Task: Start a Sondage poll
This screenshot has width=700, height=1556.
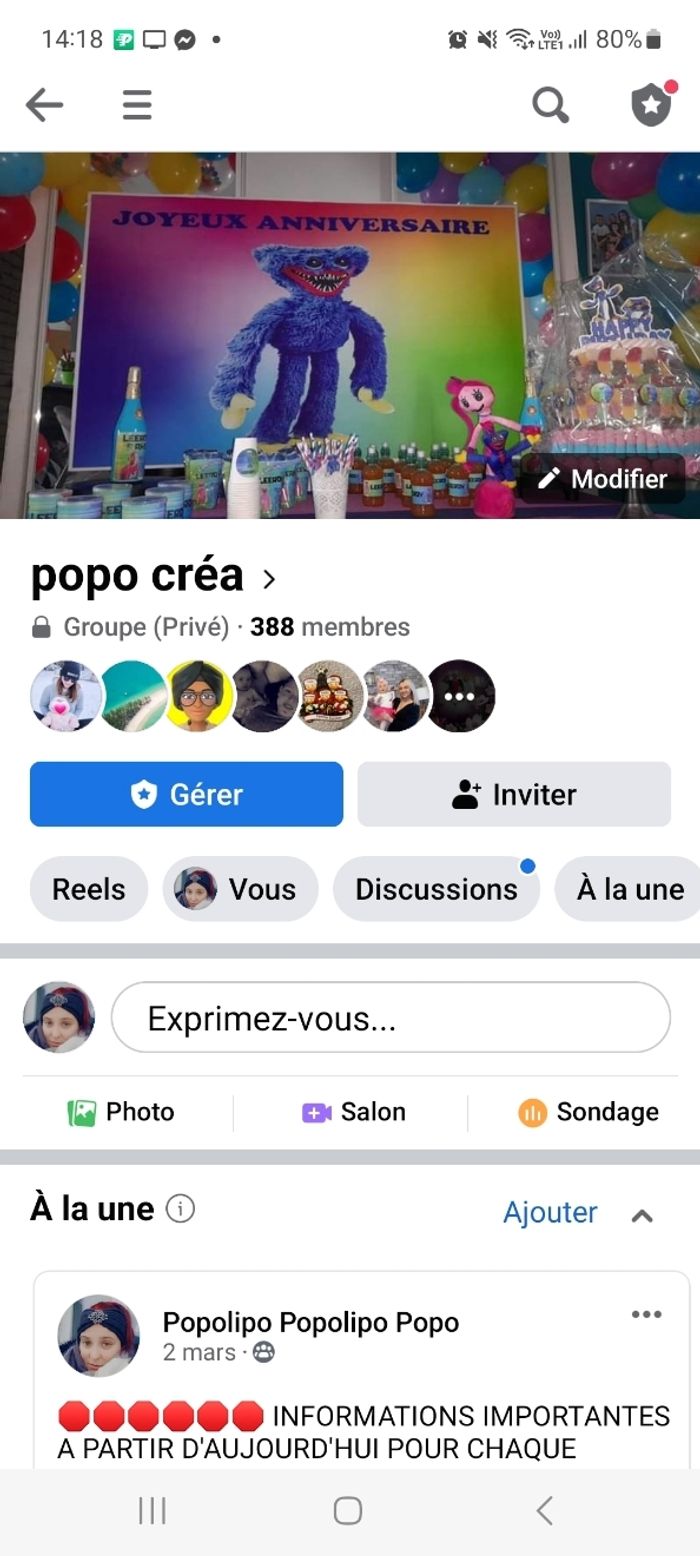Action: 588,1112
